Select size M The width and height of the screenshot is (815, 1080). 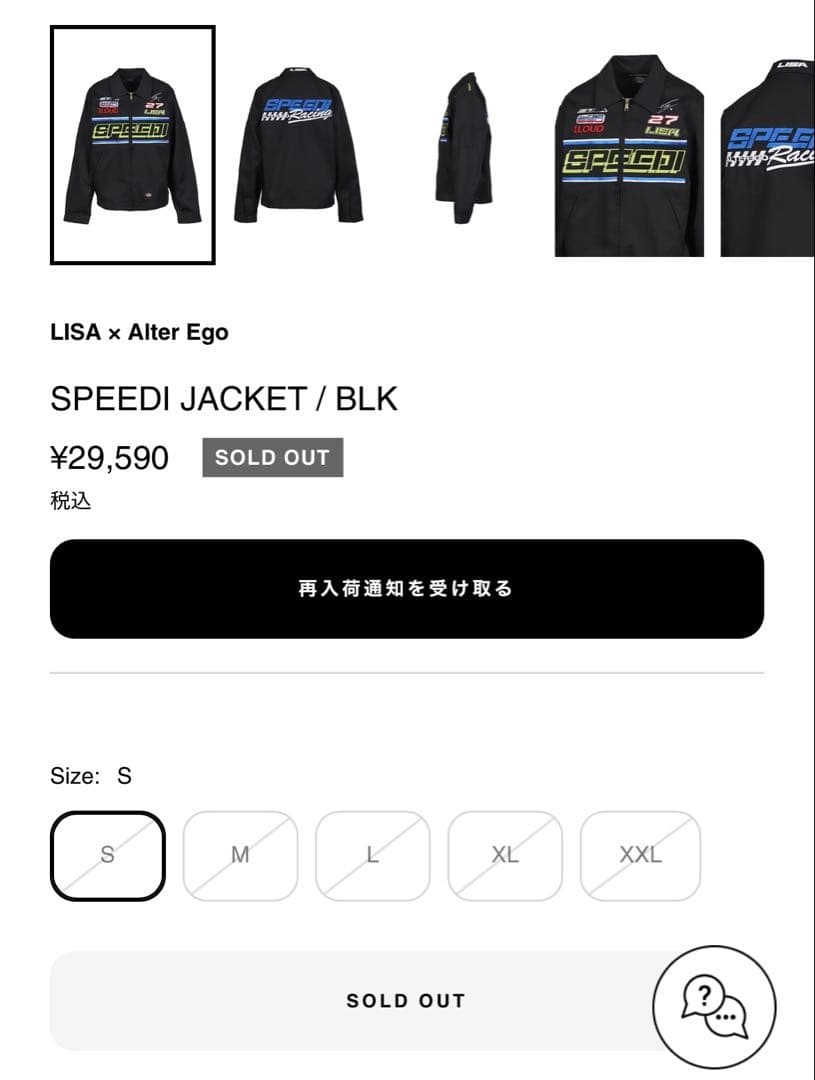pyautogui.click(x=240, y=855)
